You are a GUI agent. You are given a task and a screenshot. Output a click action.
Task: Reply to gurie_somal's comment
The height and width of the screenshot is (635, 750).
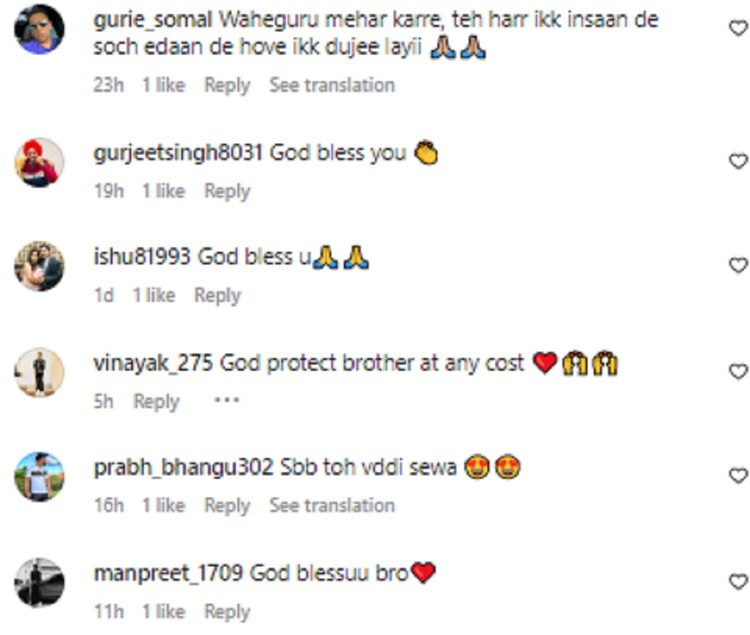tap(227, 86)
